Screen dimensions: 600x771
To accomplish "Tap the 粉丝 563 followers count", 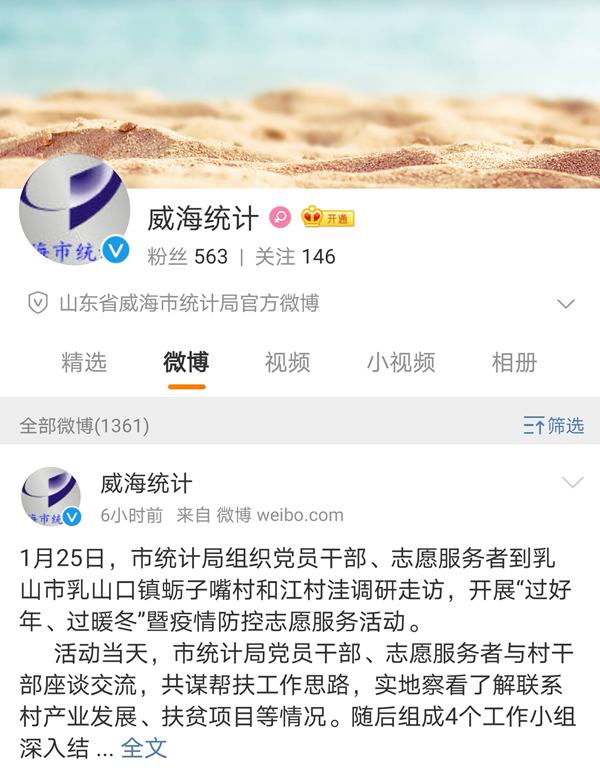I will [188, 257].
